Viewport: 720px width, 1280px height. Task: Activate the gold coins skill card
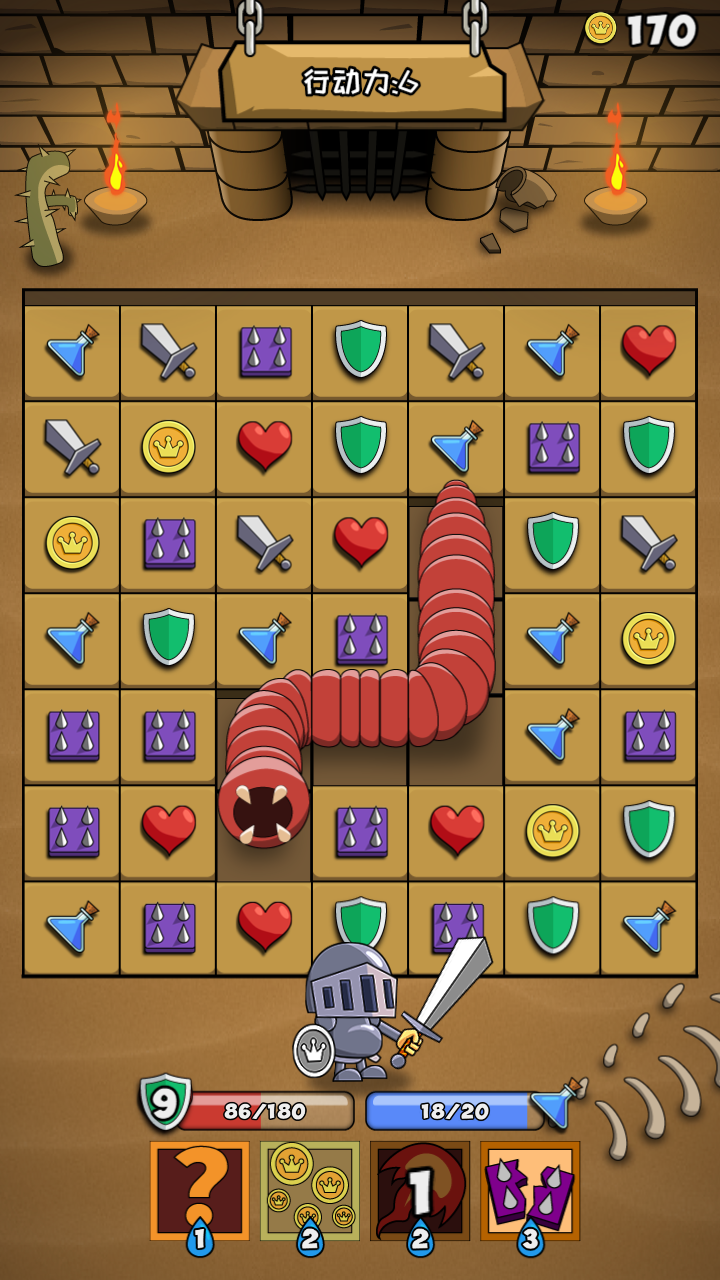[x=309, y=1189]
